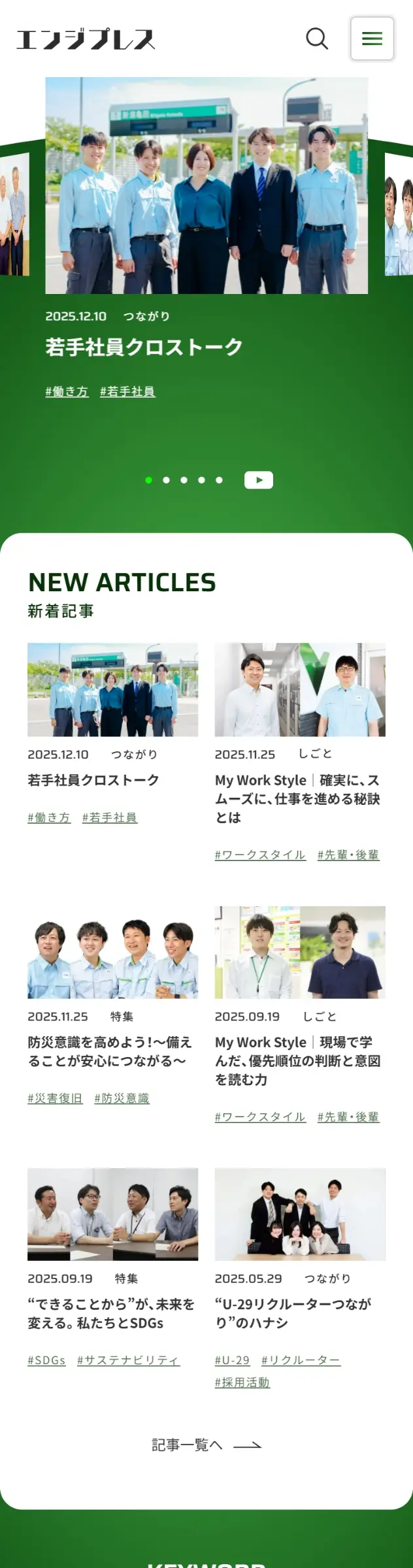Image resolution: width=413 pixels, height=1568 pixels.
Task: Open the My Work Style 現場で学んだ article
Action: (298, 1060)
